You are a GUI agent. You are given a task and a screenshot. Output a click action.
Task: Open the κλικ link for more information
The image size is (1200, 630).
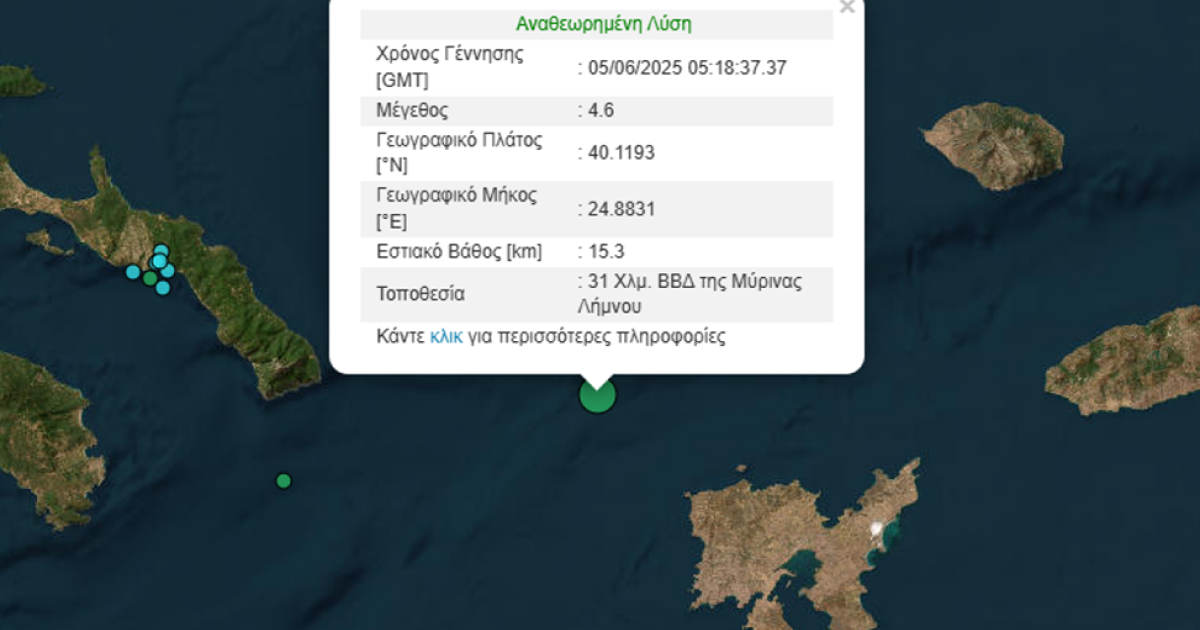pos(446,336)
